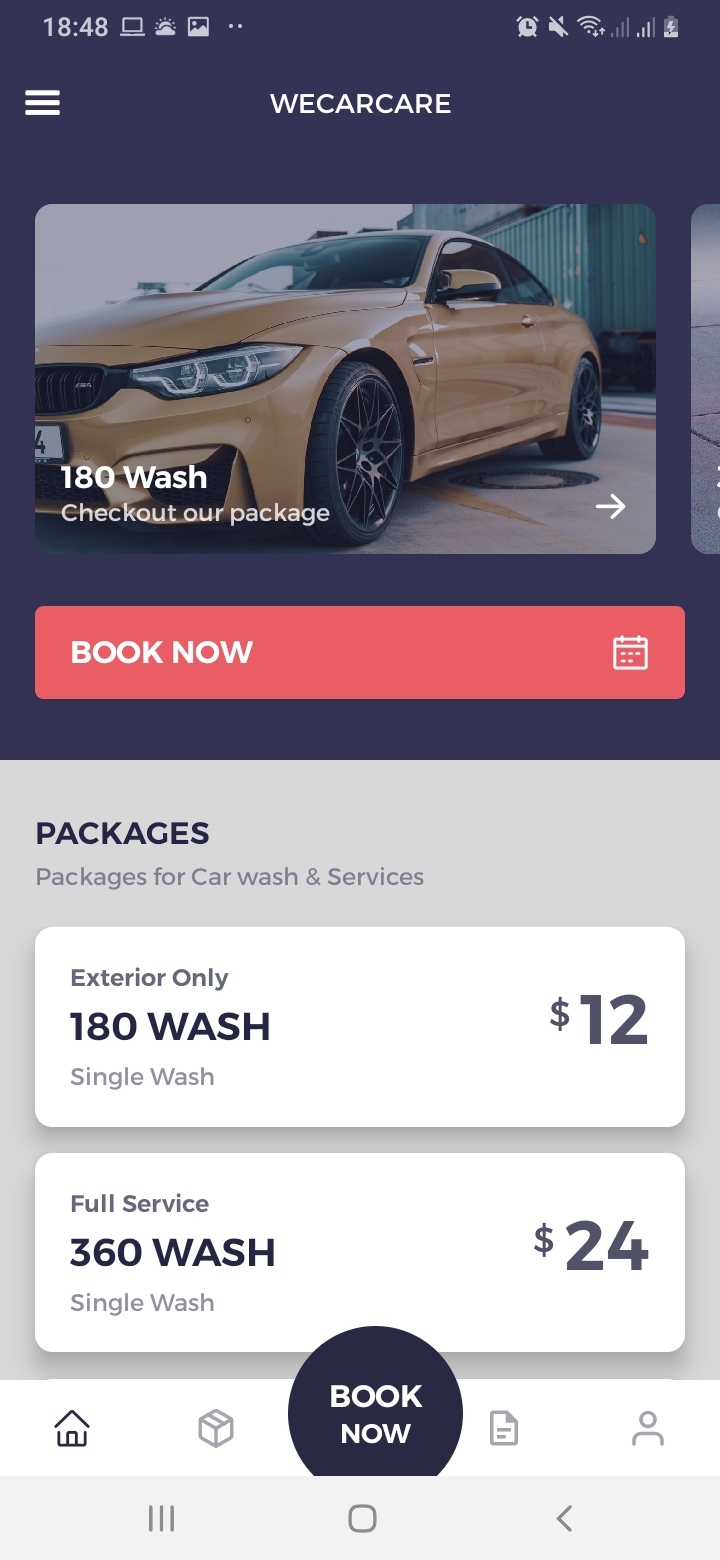
Task: Tap the round Book Now center button
Action: tap(375, 1412)
